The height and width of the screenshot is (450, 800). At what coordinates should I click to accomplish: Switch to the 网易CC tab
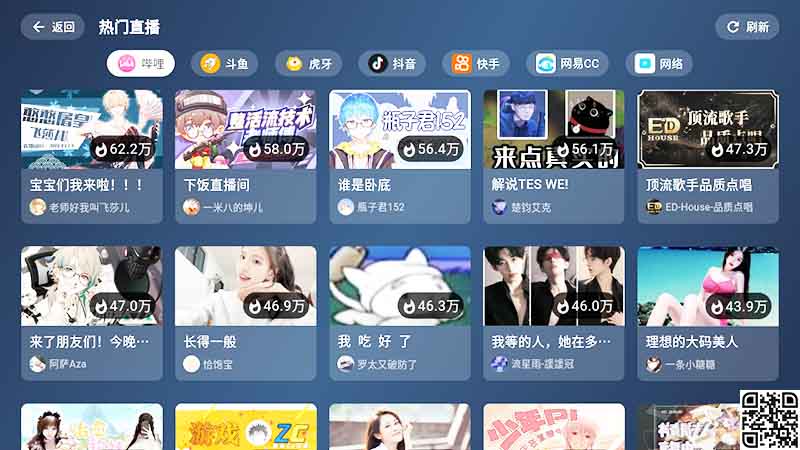click(x=567, y=64)
